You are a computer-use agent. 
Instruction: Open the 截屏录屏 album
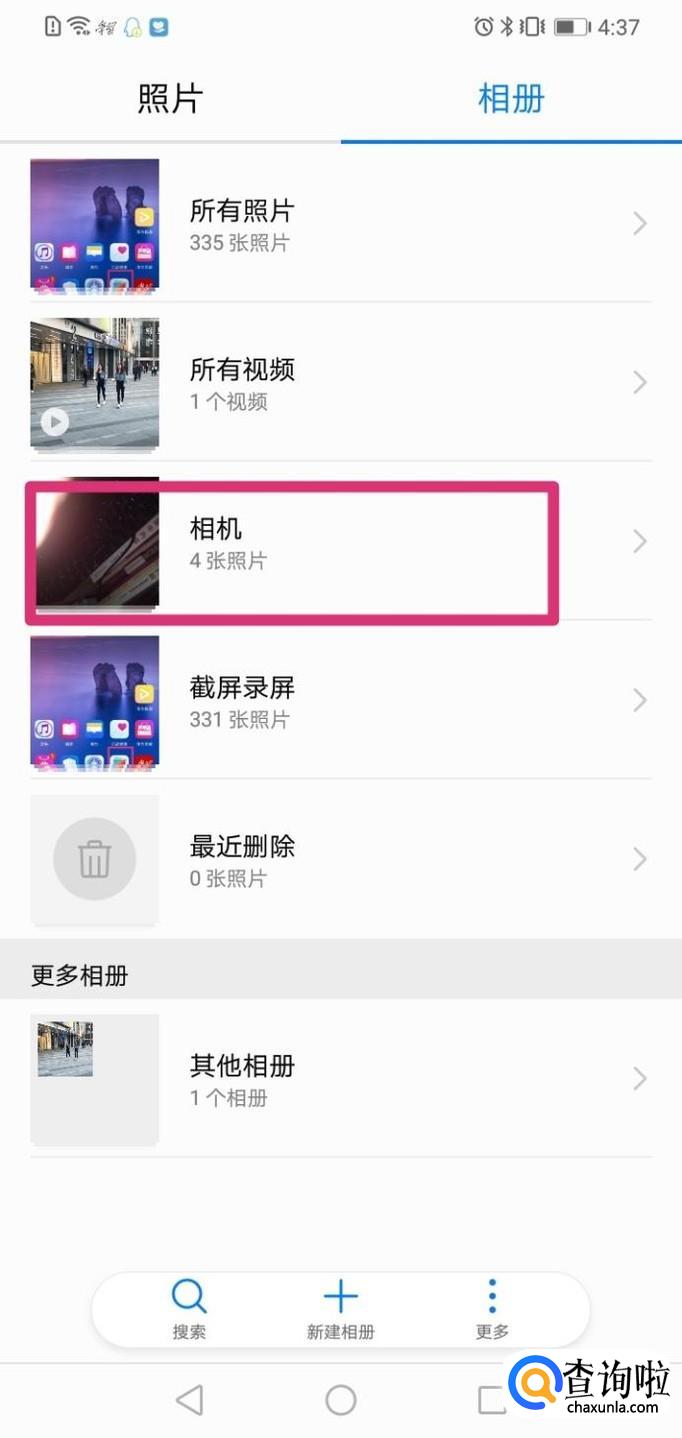pyautogui.click(x=341, y=700)
